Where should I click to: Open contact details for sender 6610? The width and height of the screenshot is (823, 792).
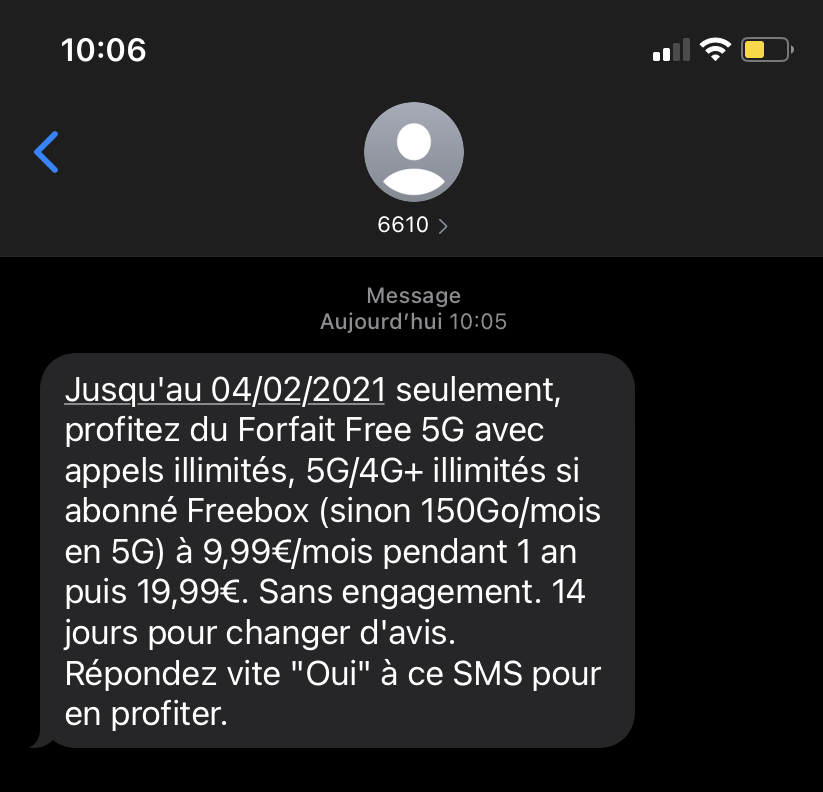tap(412, 225)
